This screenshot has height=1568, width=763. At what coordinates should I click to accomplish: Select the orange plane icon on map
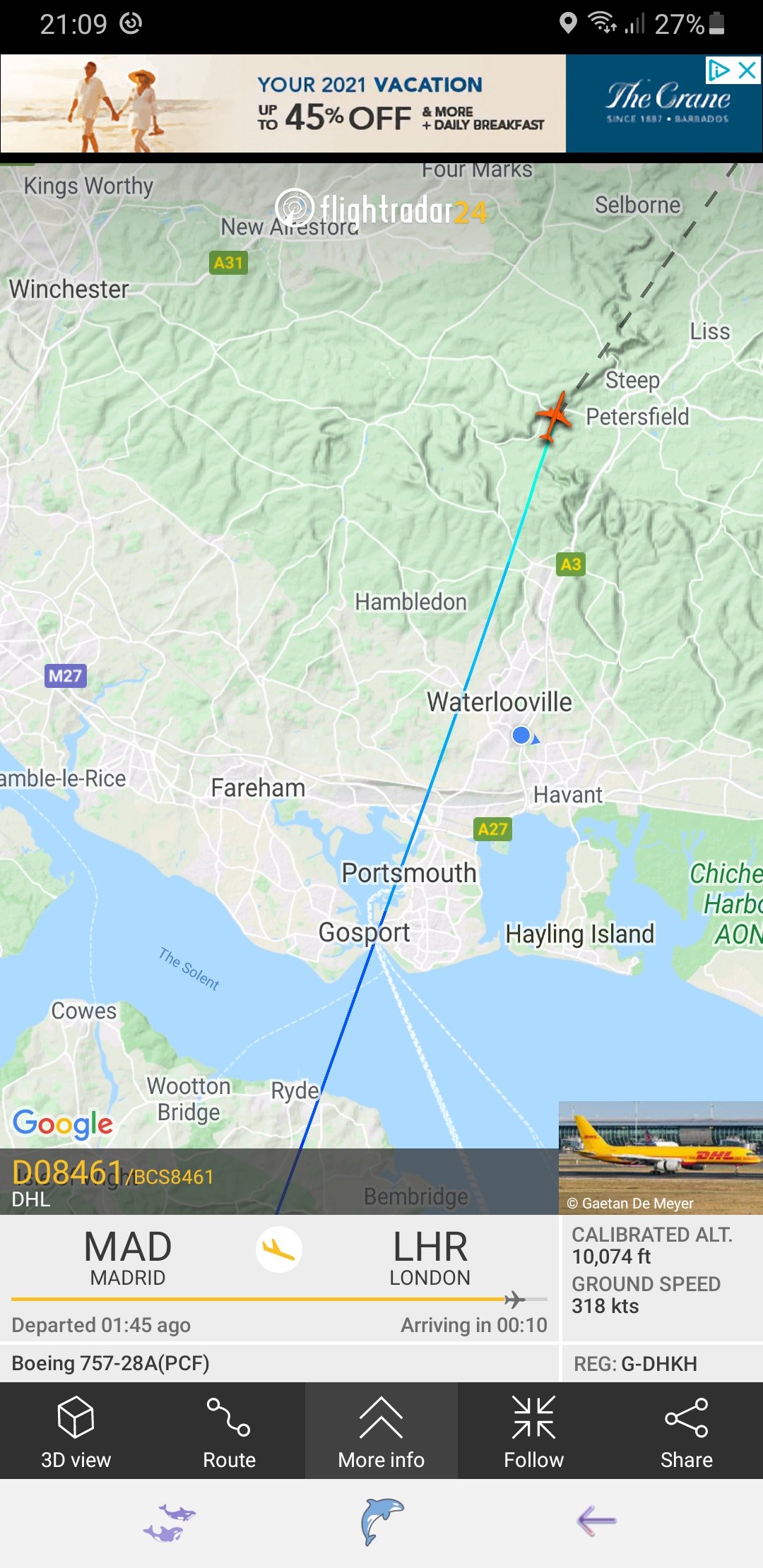click(553, 417)
